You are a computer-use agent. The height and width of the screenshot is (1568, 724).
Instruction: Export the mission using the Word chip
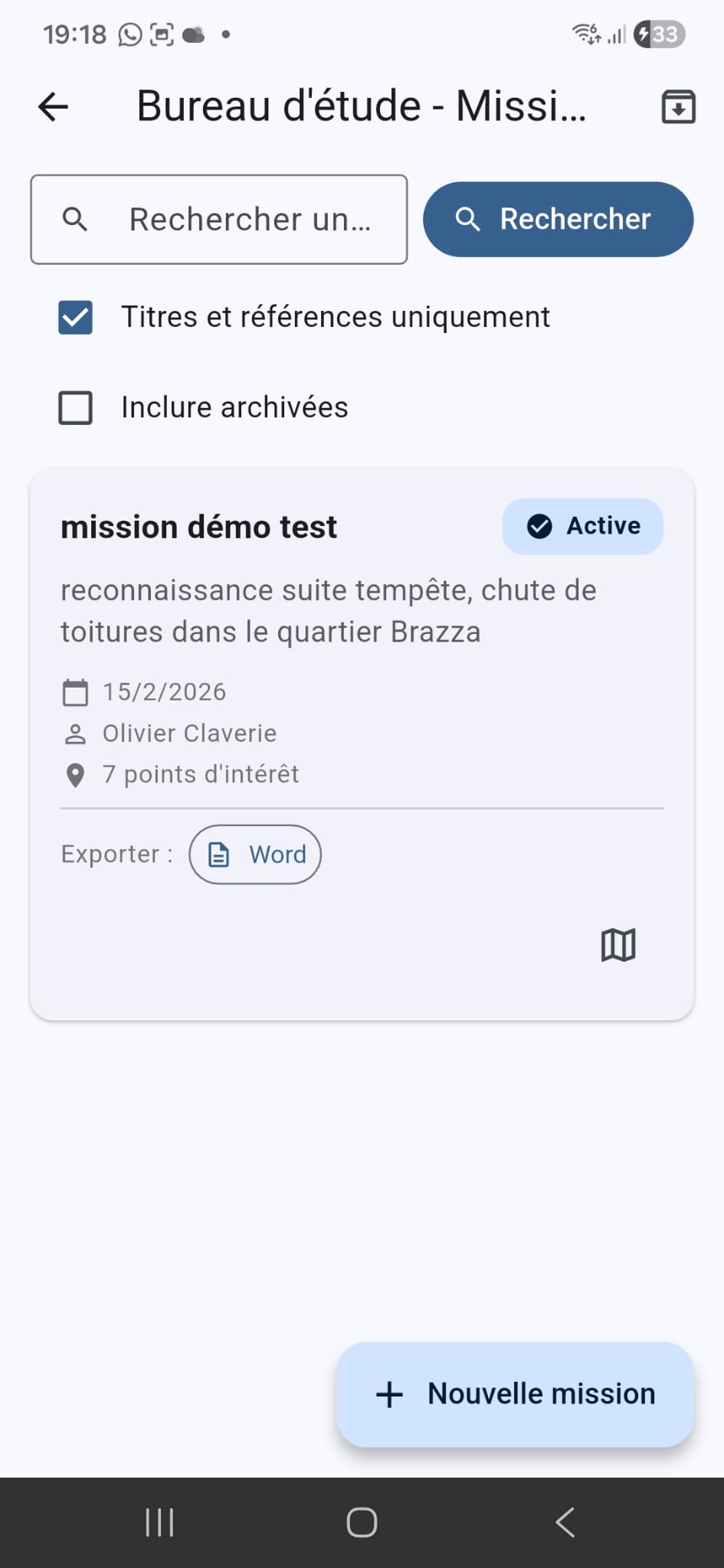(254, 854)
